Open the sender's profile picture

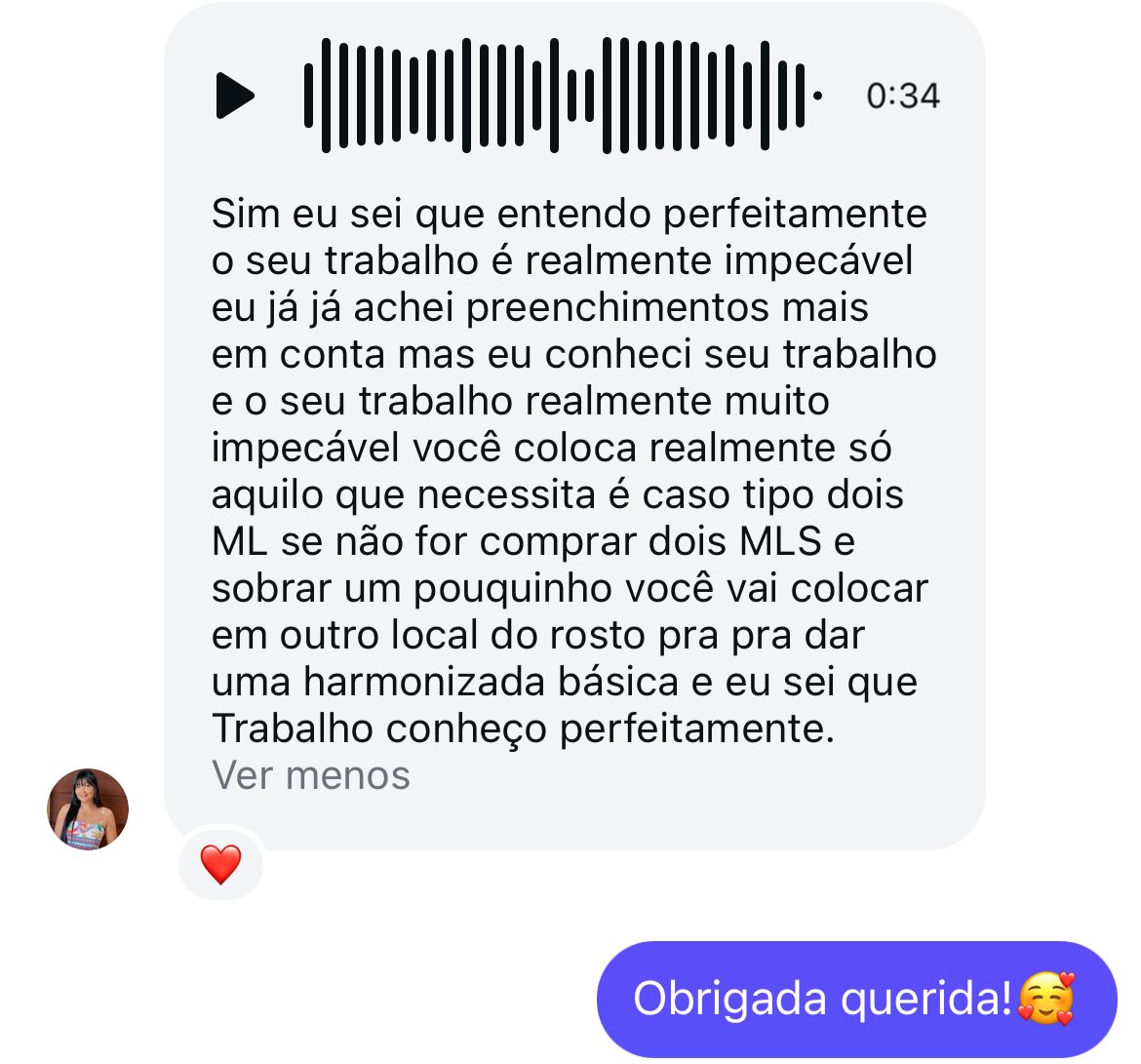[88, 809]
